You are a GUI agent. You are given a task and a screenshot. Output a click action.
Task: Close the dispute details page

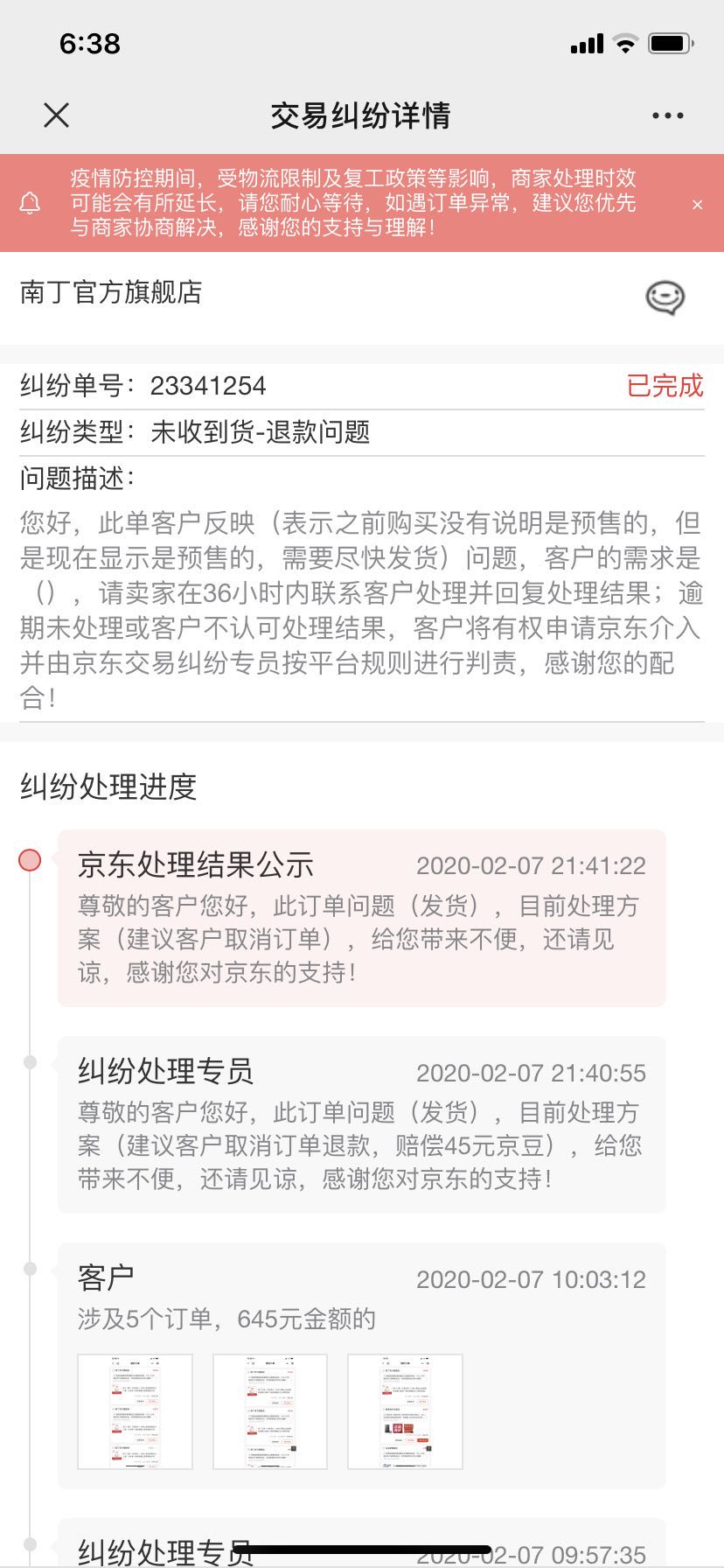56,115
